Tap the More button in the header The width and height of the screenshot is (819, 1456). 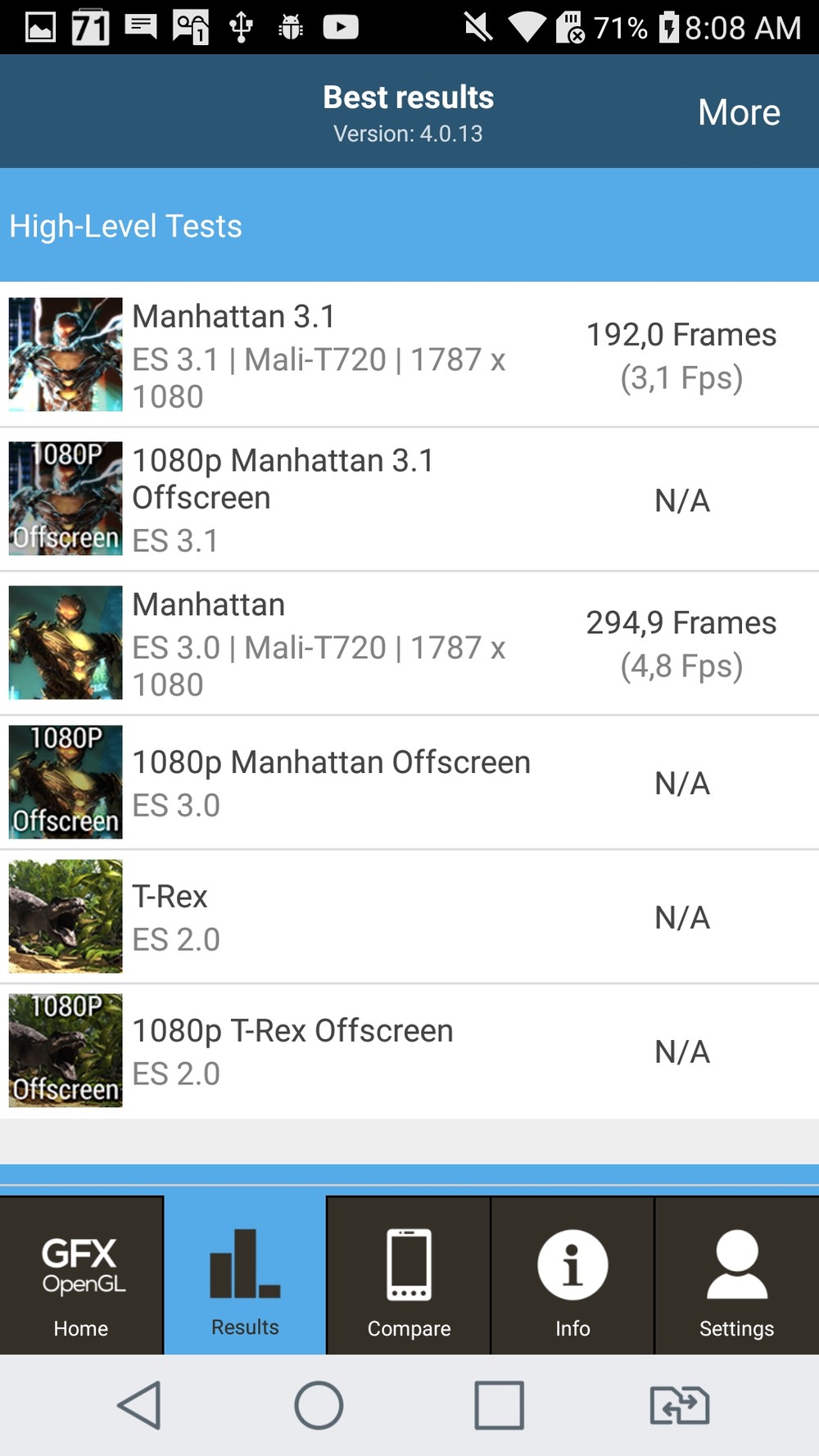pyautogui.click(x=739, y=112)
